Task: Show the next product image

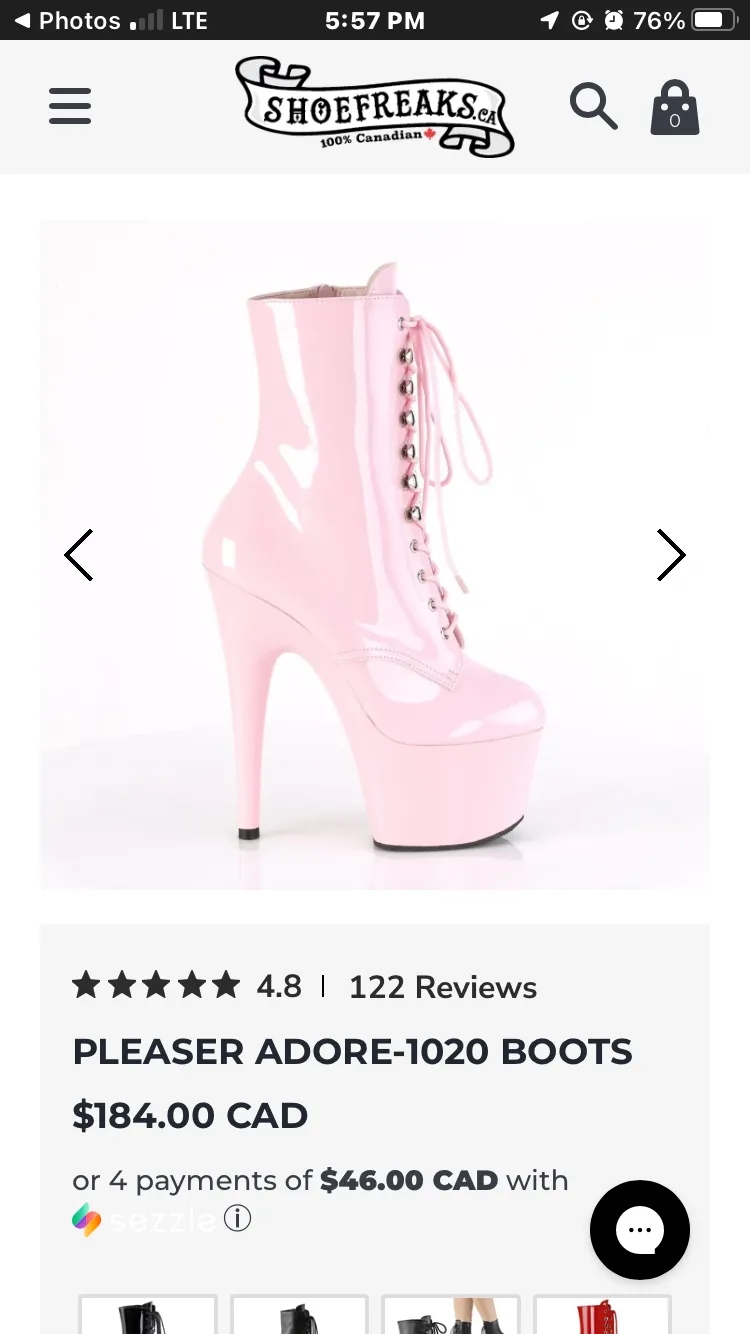Action: click(670, 555)
